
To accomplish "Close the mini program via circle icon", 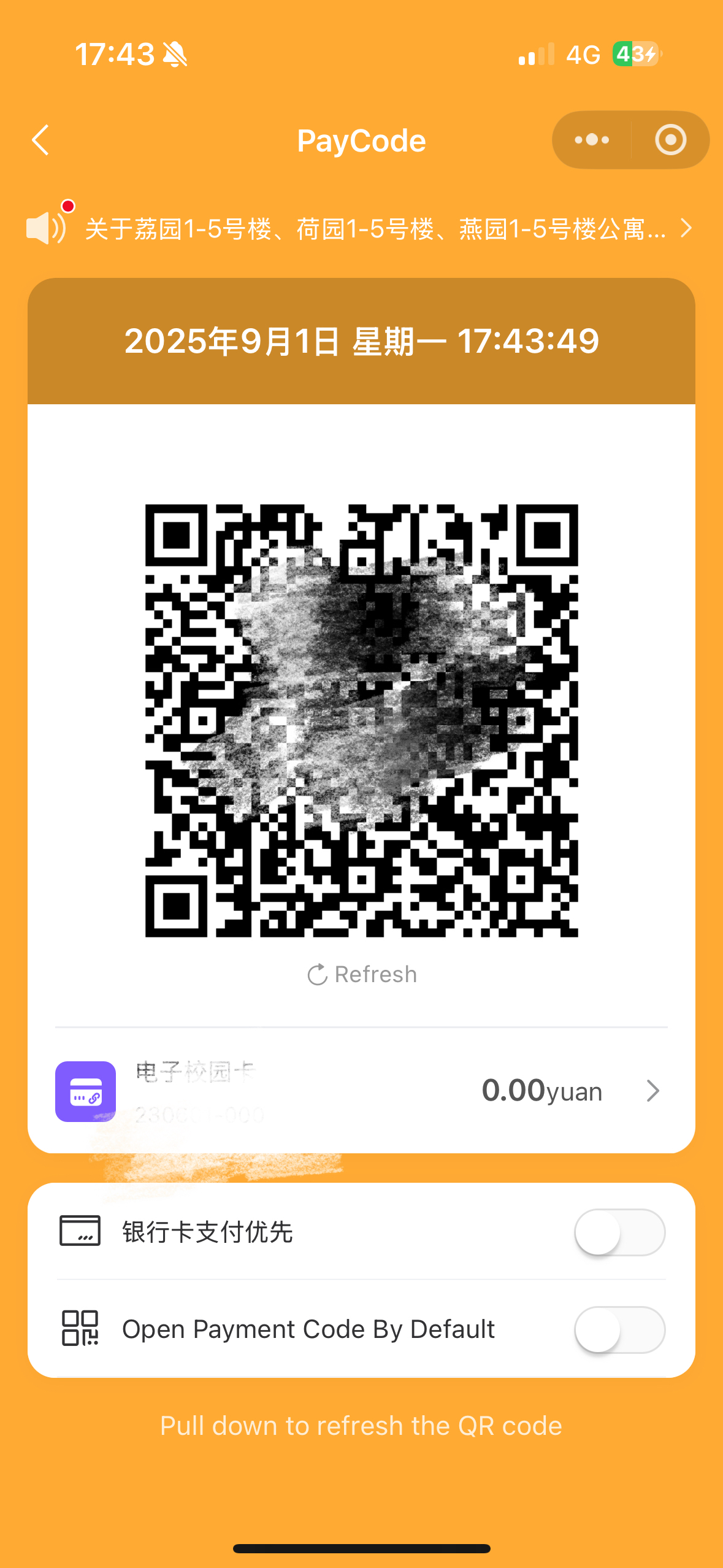I will click(x=670, y=140).
